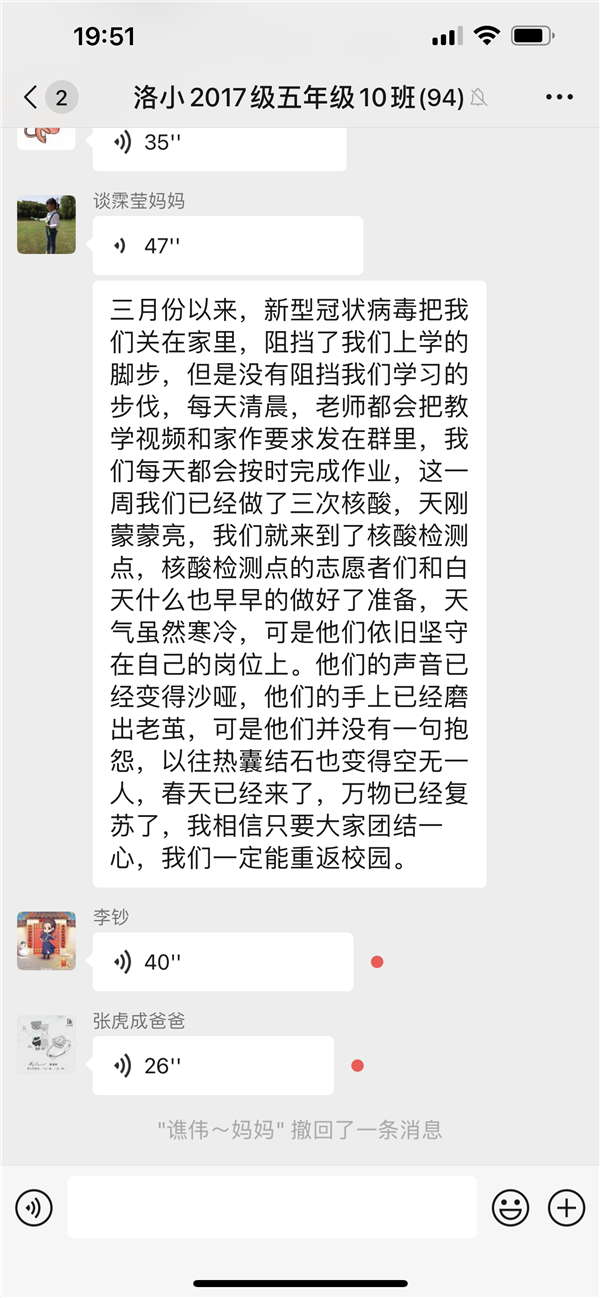Tap the message text field
Screen dimensions: 600x1298
click(x=272, y=1208)
